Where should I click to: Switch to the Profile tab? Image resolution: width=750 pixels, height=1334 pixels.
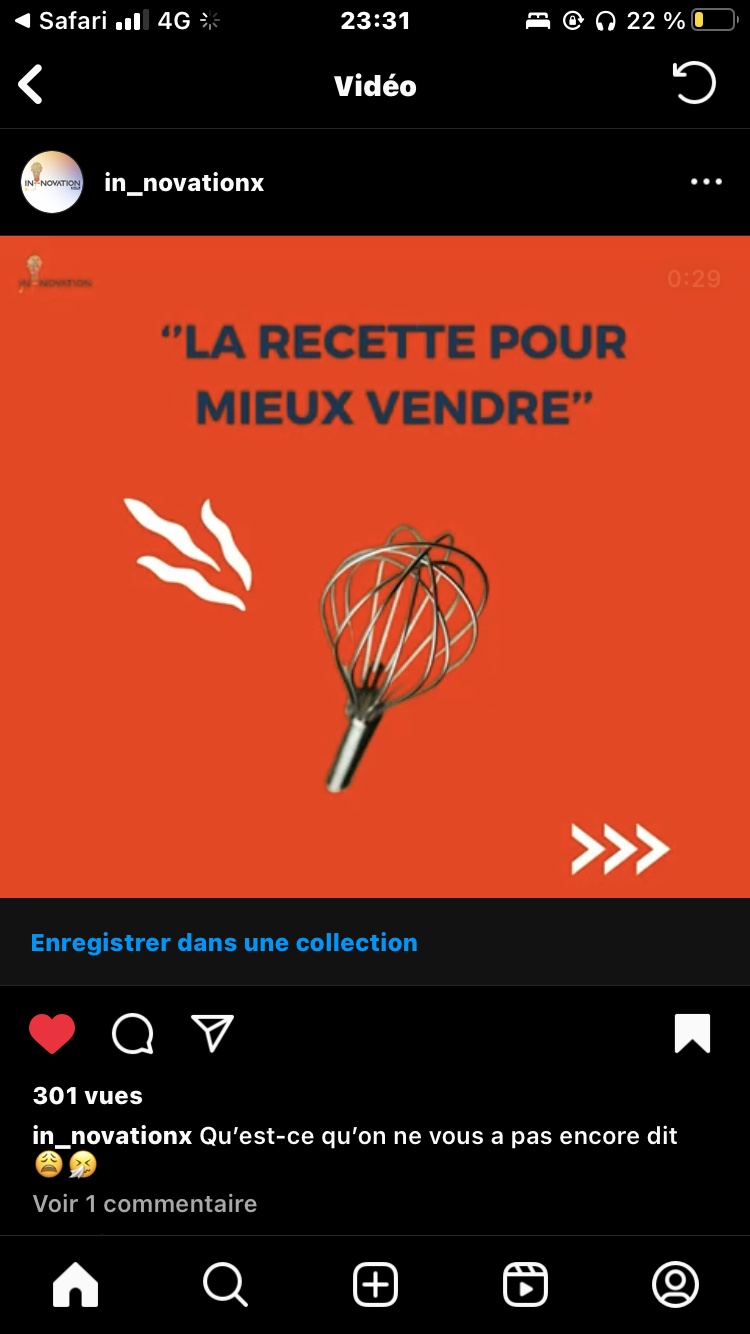(675, 1284)
